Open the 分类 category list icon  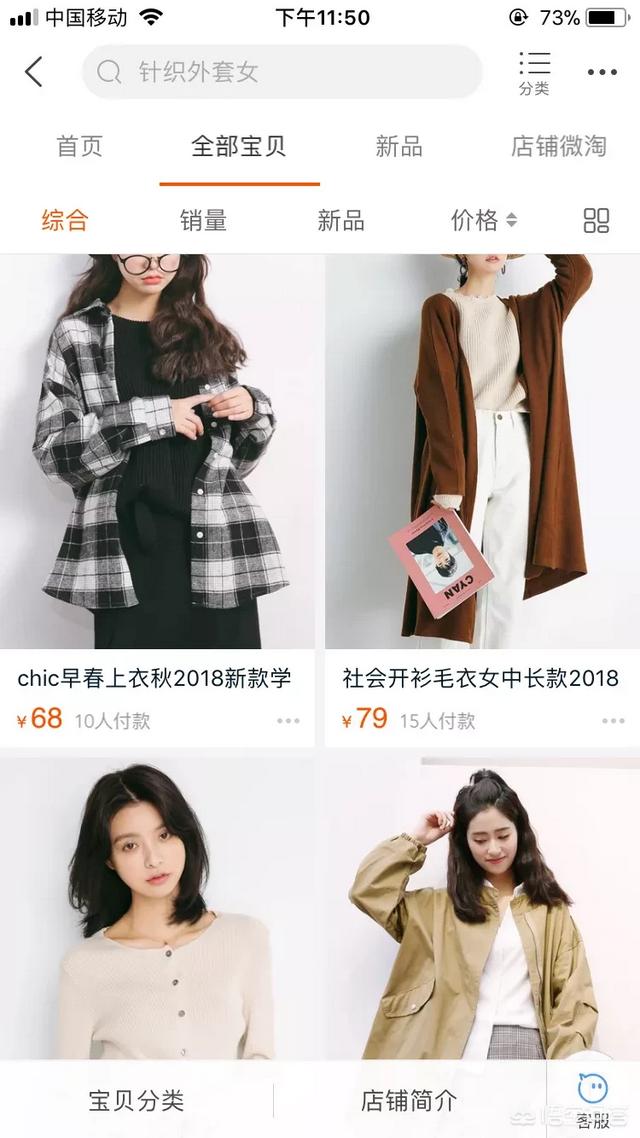(534, 73)
